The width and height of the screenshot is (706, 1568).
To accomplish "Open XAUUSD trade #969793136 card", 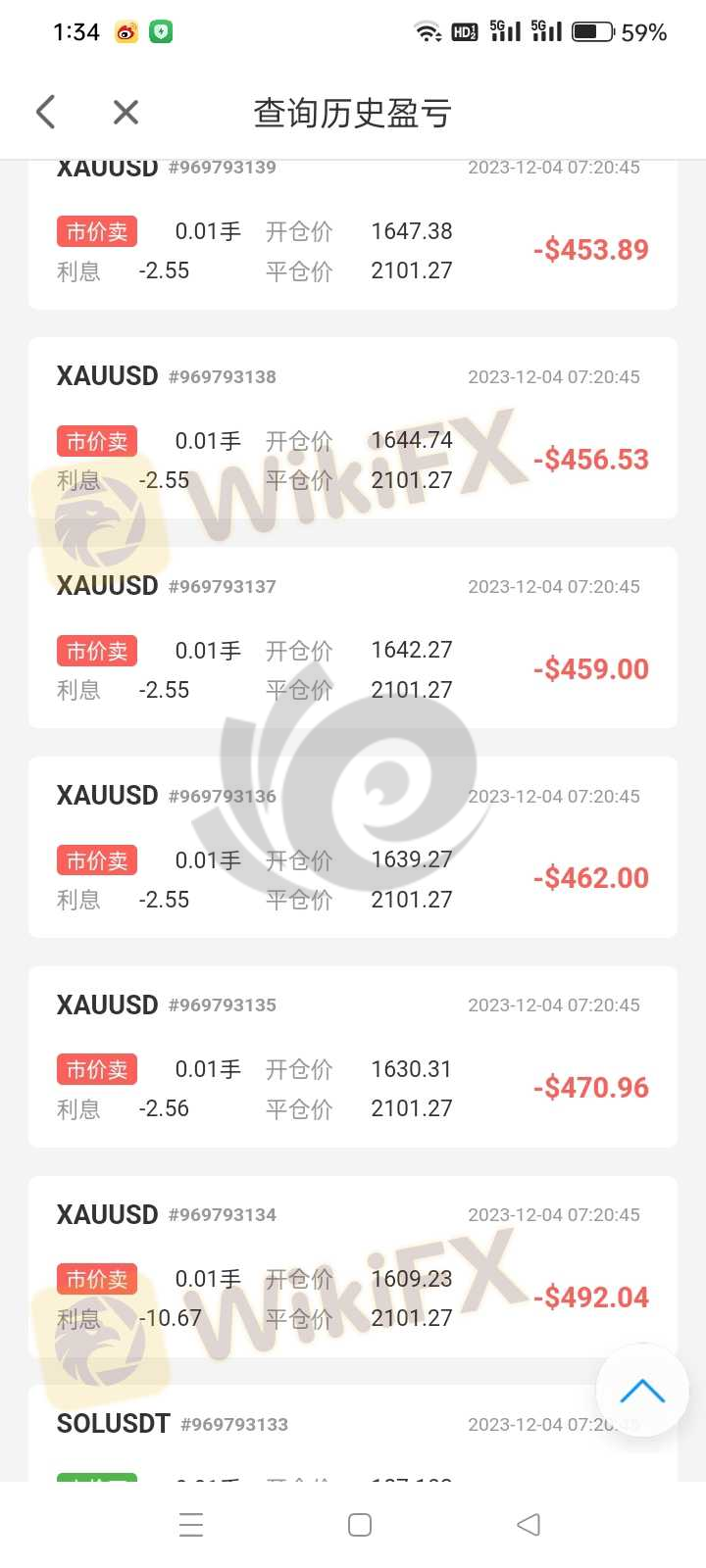I will [353, 847].
